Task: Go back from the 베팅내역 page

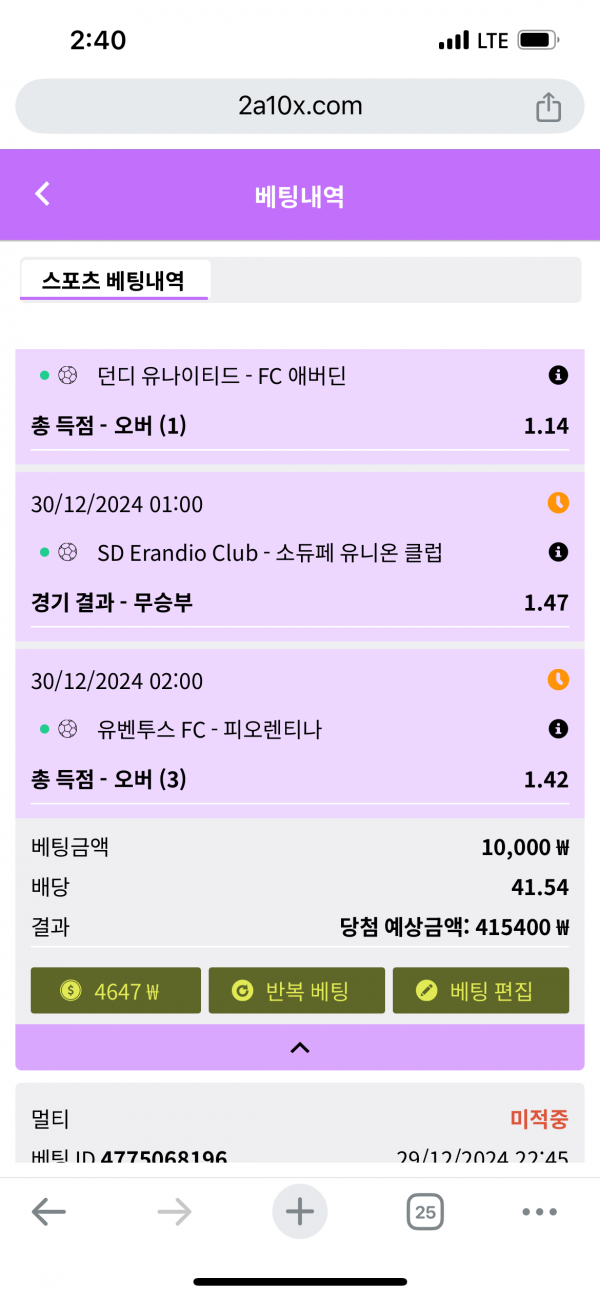Action: click(42, 194)
